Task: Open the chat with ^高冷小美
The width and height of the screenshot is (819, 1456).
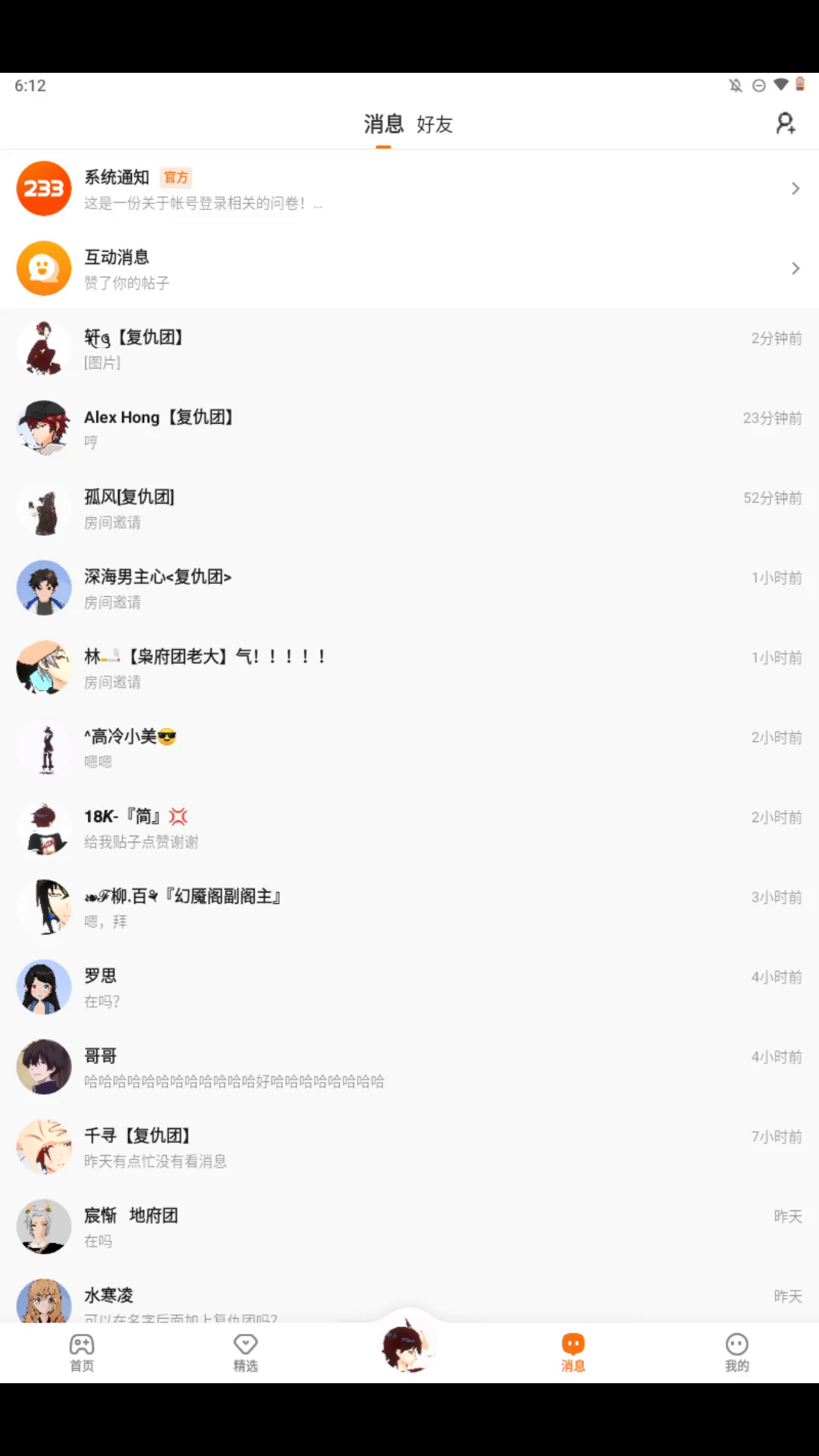Action: tap(409, 748)
